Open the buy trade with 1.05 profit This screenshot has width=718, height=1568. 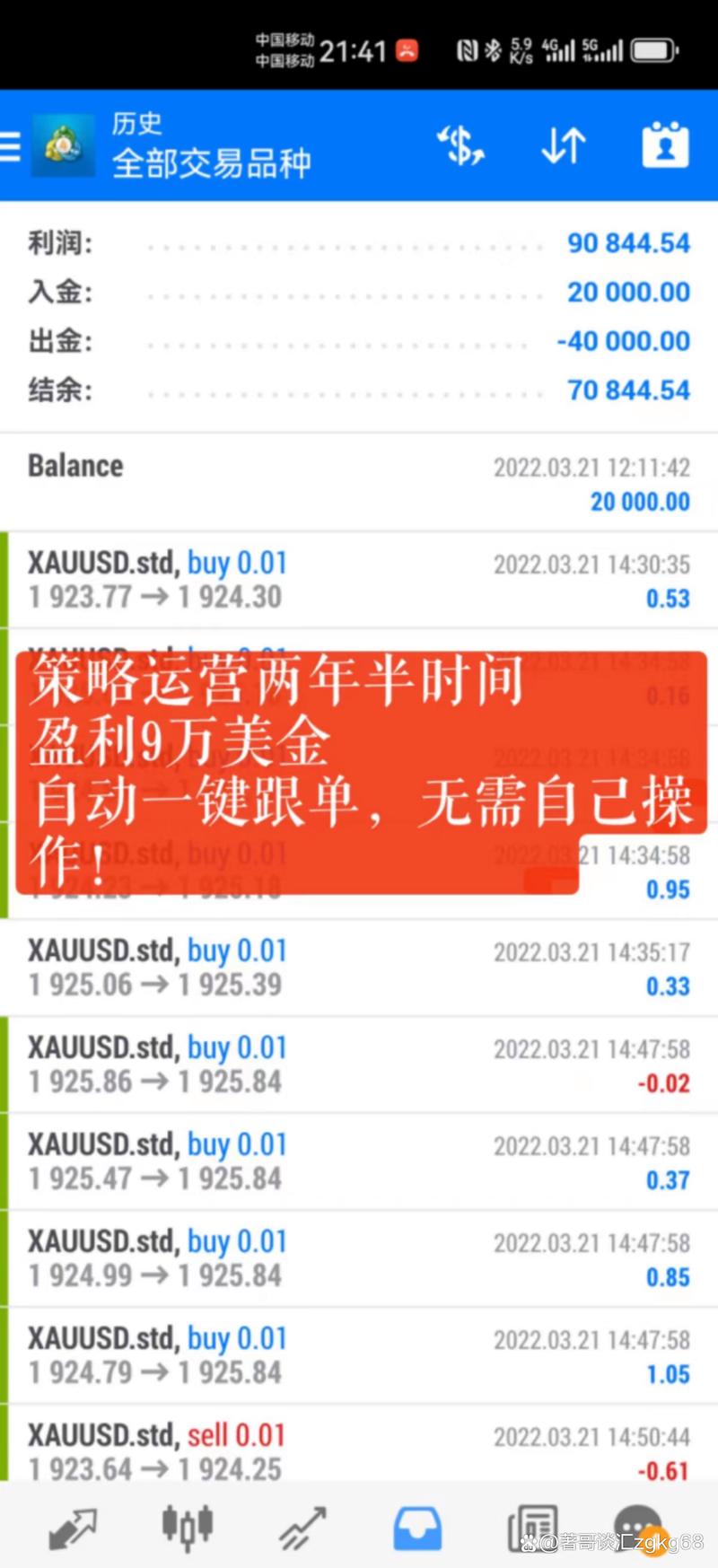coord(359,1355)
